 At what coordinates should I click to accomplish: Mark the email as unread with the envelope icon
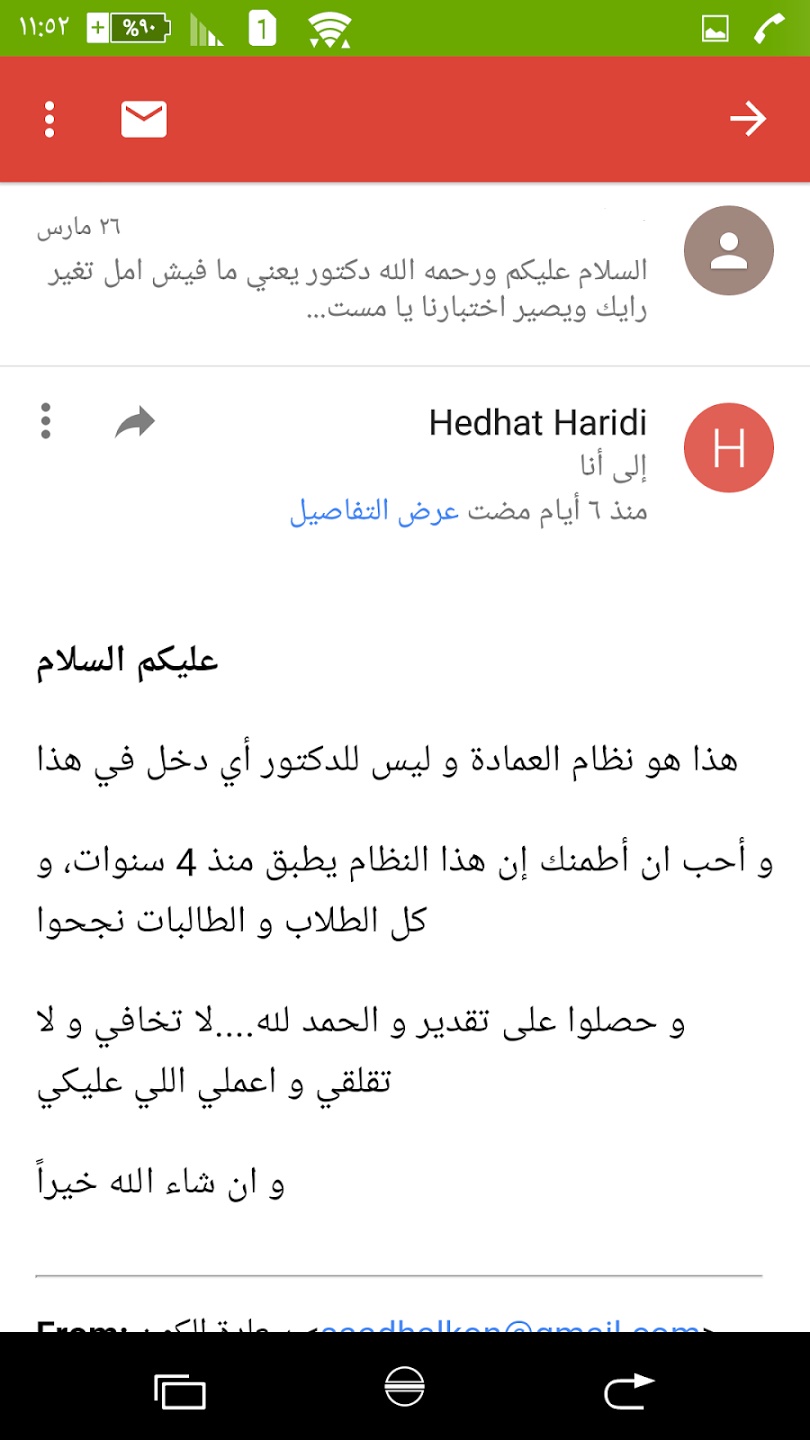pos(144,119)
